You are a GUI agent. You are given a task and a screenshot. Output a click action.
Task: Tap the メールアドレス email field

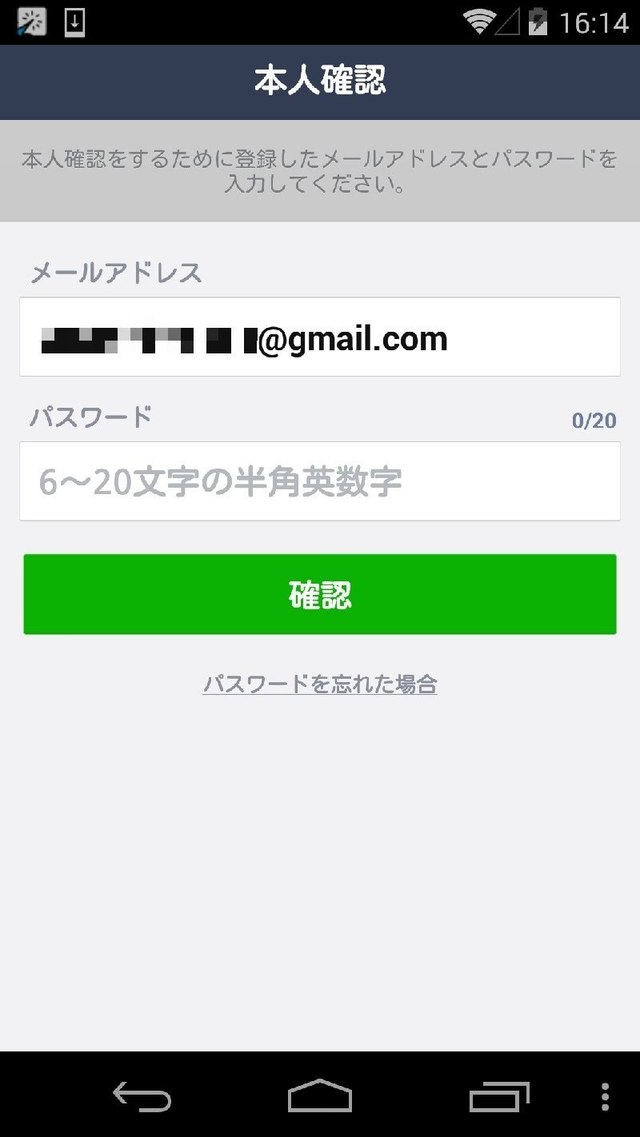[320, 337]
